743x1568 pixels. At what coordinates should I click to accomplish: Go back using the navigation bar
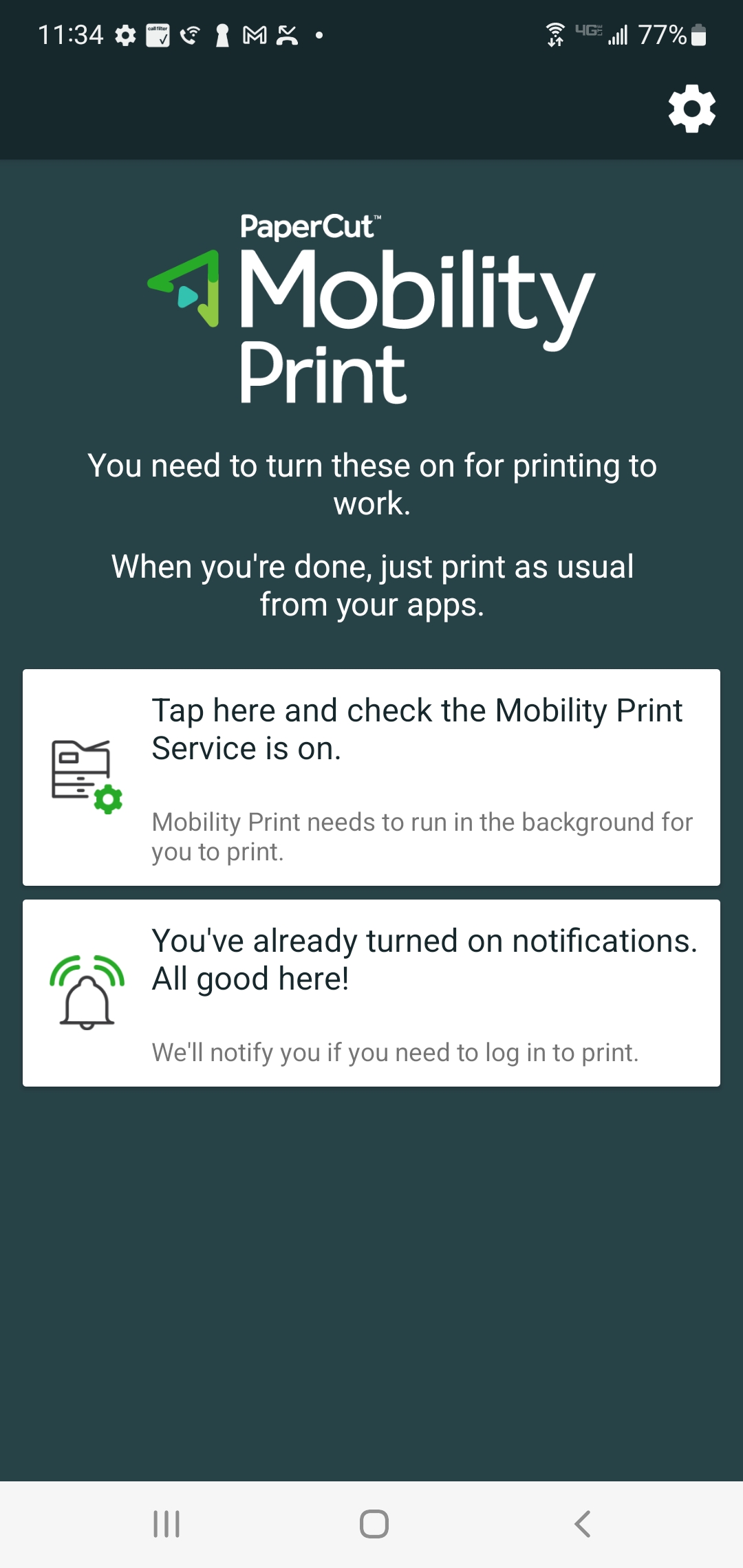coord(582,1524)
